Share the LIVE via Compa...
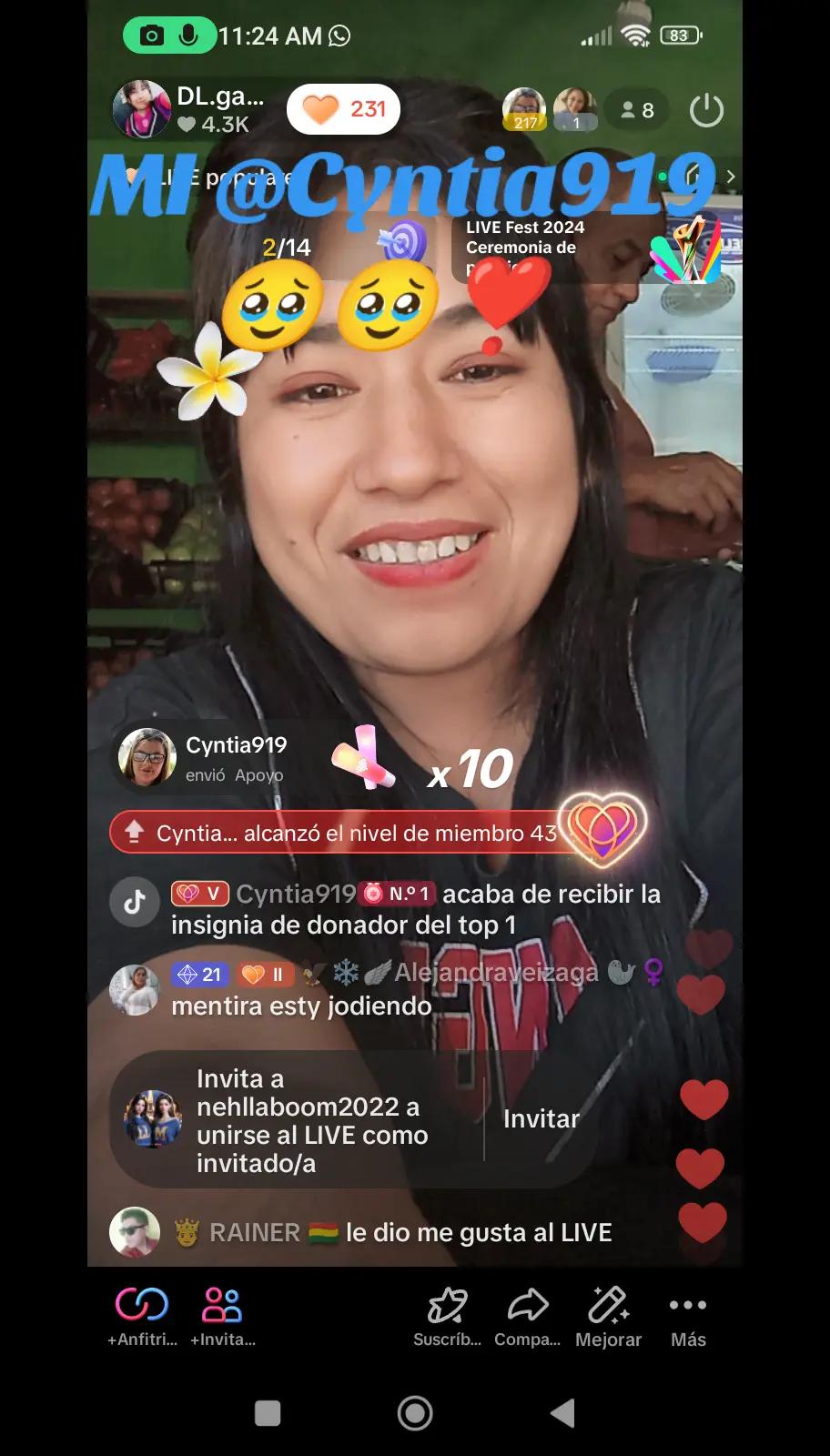The width and height of the screenshot is (830, 1456). click(x=527, y=1316)
